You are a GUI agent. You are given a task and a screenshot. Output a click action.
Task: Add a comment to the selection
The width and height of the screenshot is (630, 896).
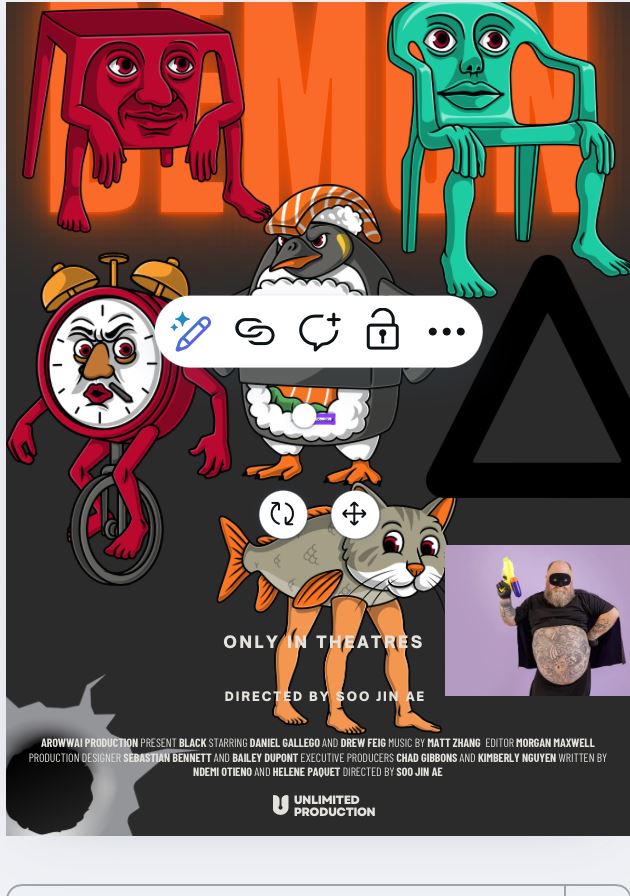click(319, 332)
